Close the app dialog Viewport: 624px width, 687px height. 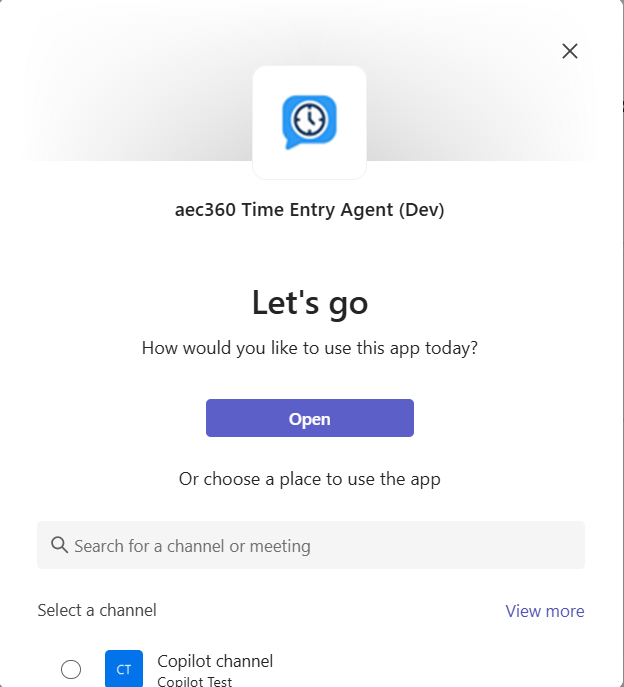570,51
